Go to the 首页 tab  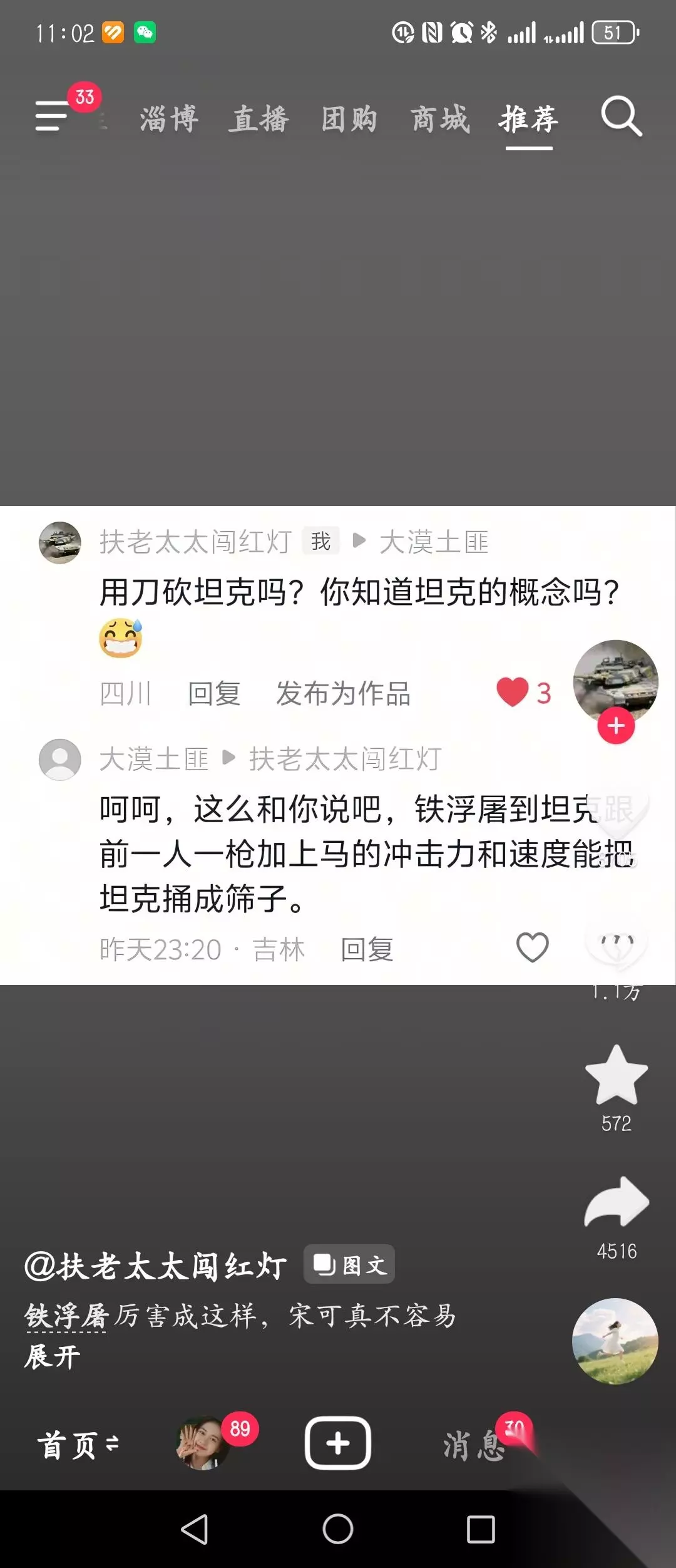tap(78, 1445)
